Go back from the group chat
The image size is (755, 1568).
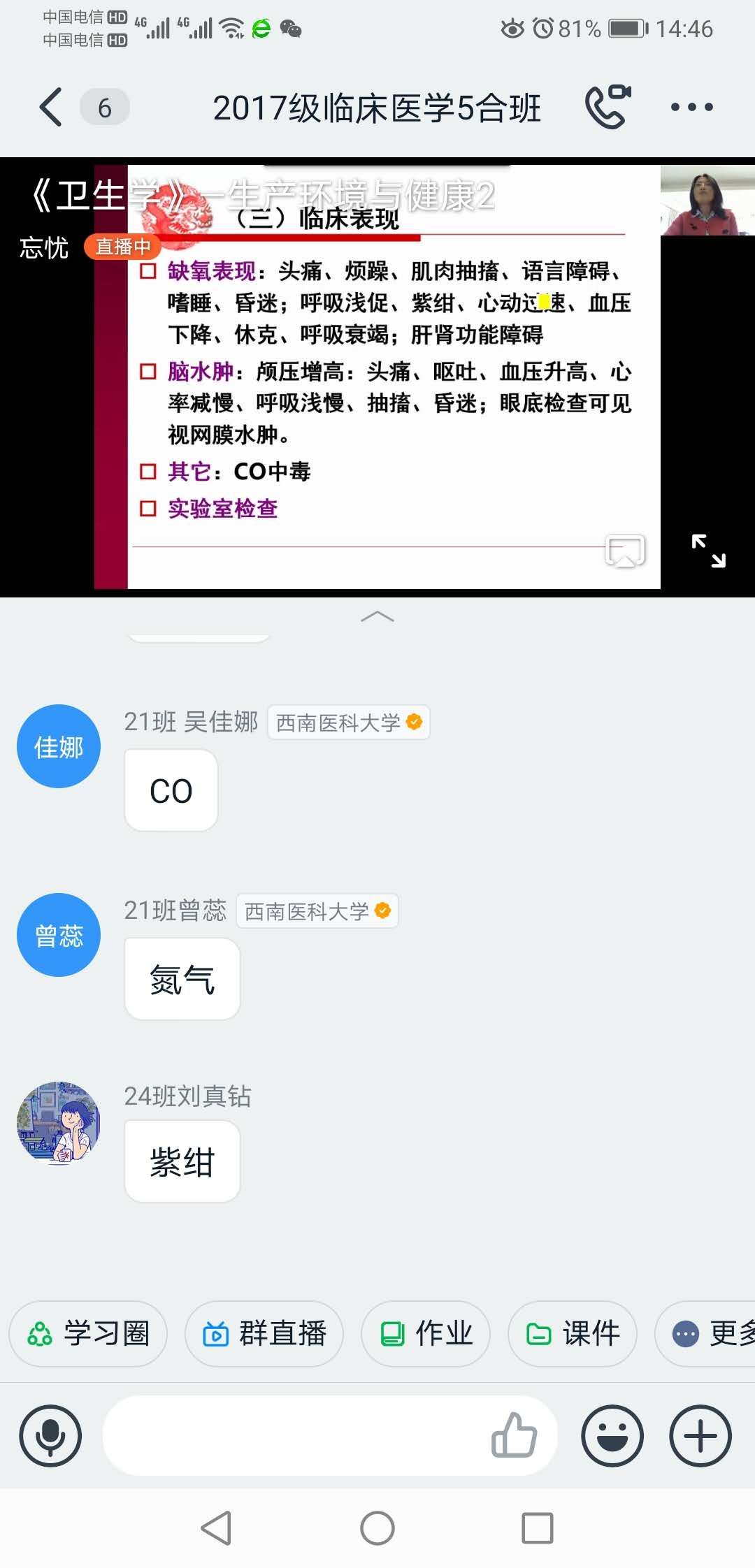pos(51,107)
